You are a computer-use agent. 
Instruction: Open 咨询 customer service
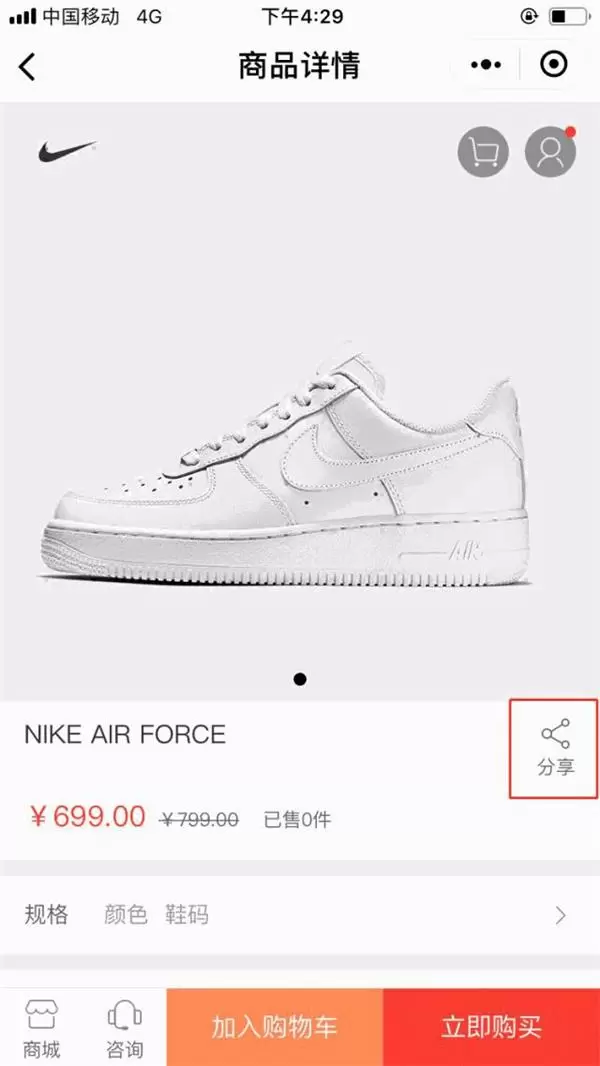pos(124,1028)
